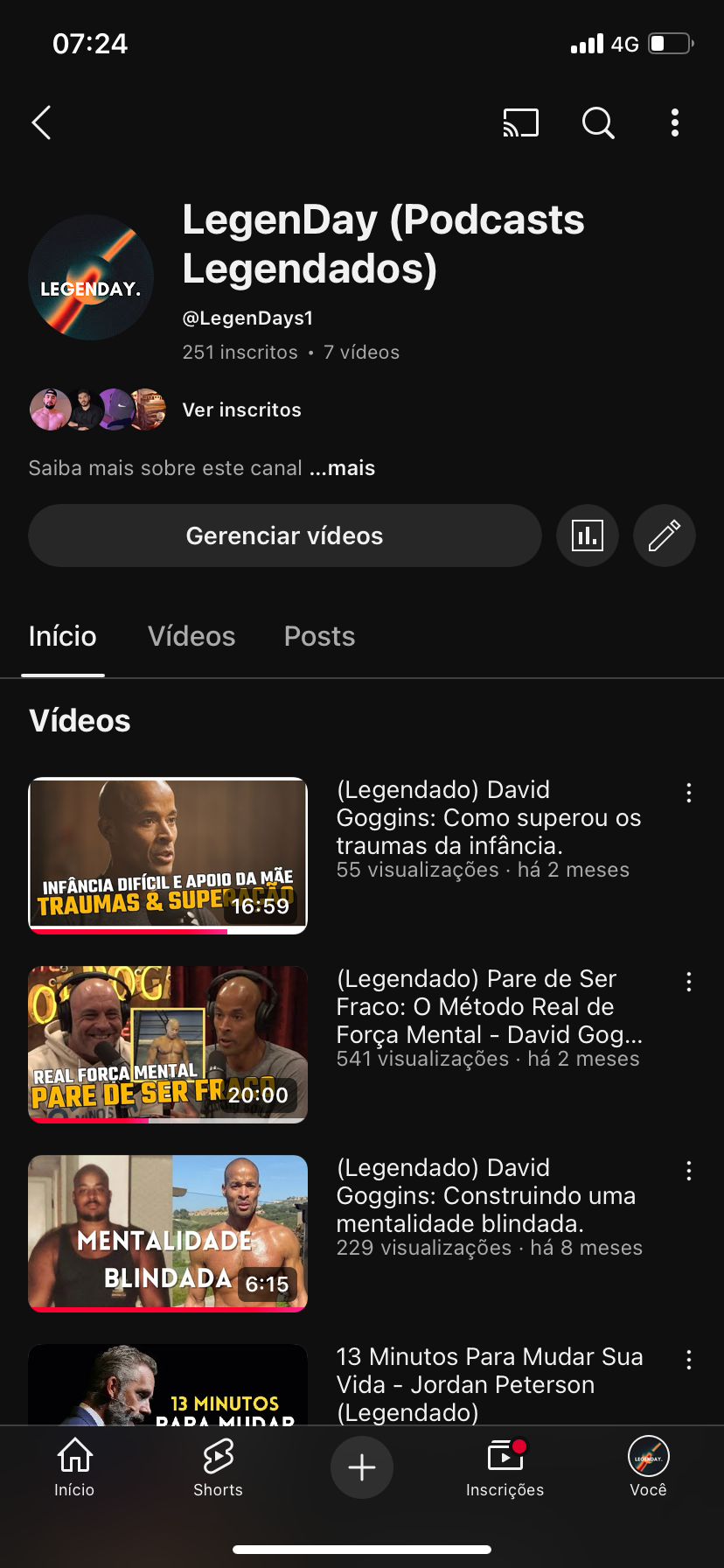Open the cast to device icon
Viewport: 724px width, 1568px height.
(x=520, y=122)
